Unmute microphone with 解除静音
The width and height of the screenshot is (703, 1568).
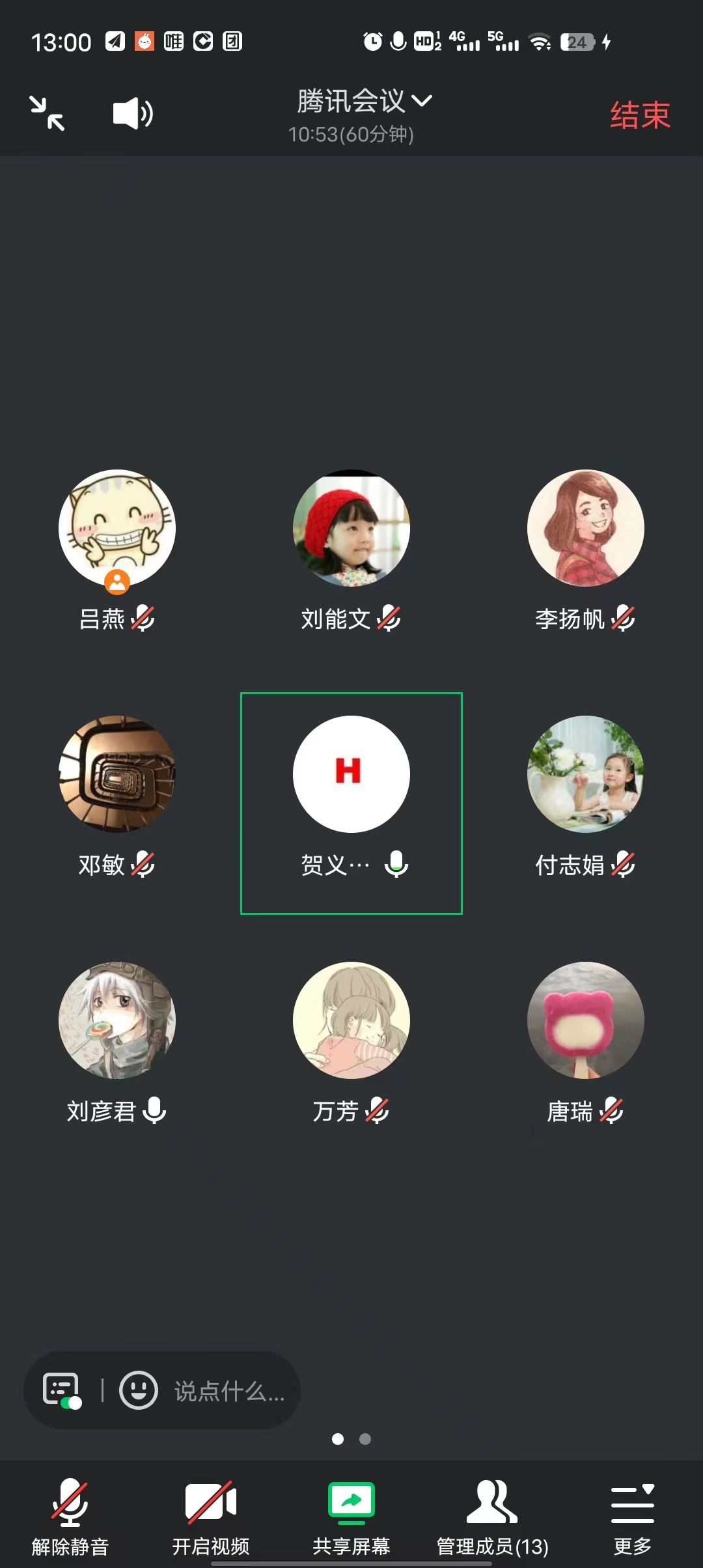click(70, 1516)
